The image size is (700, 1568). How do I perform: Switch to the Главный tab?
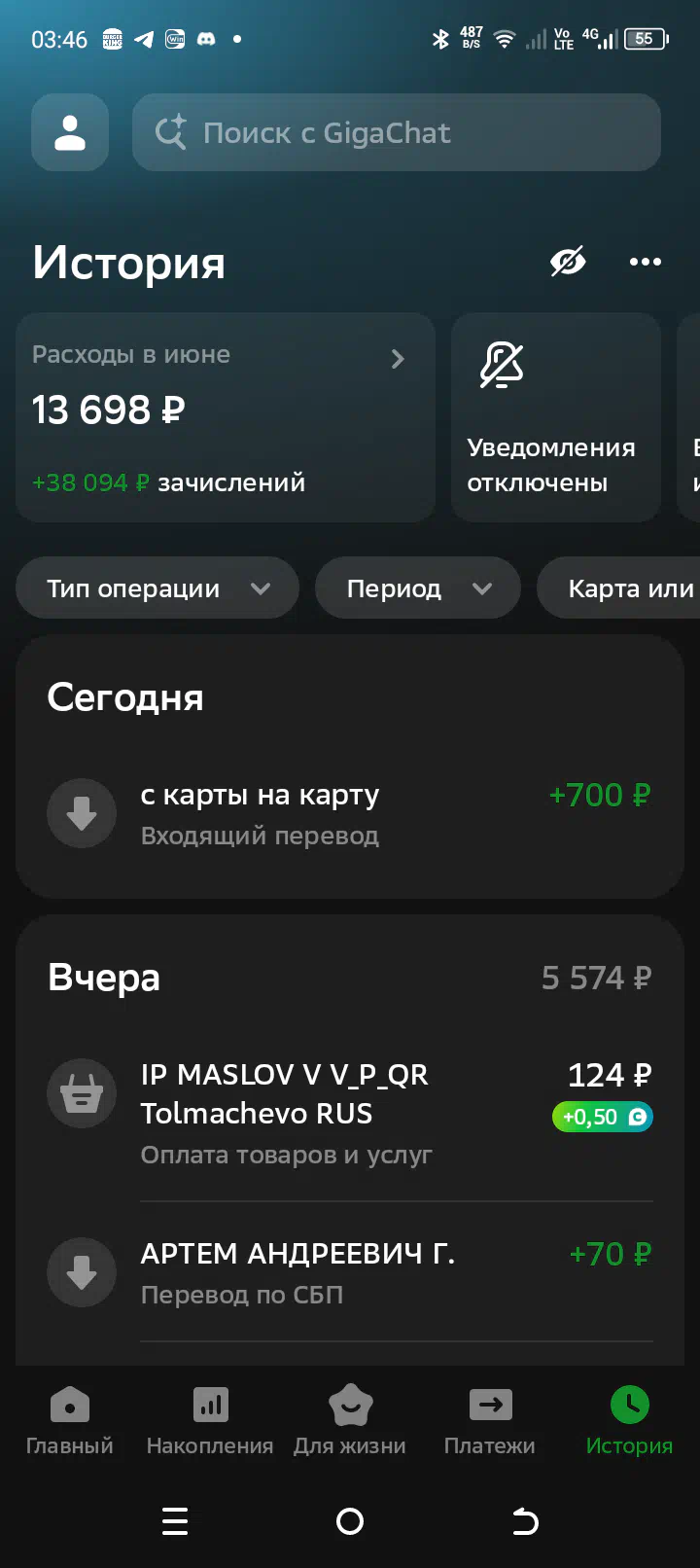pos(70,1420)
